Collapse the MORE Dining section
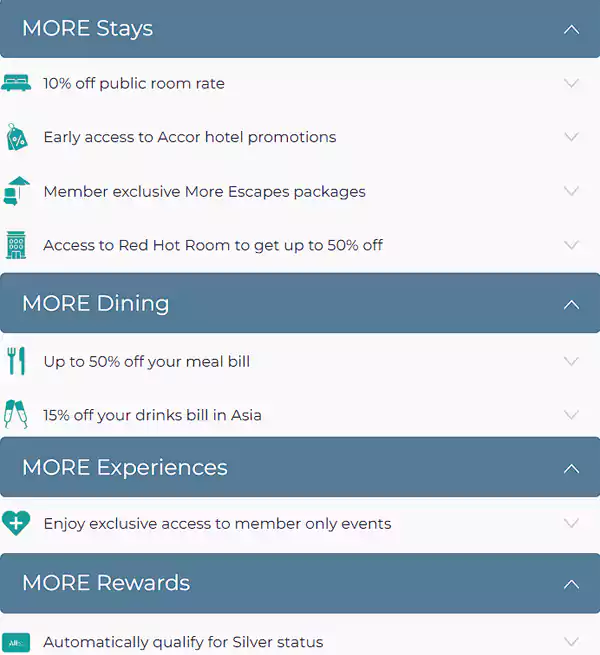This screenshot has width=600, height=655. pyautogui.click(x=571, y=304)
